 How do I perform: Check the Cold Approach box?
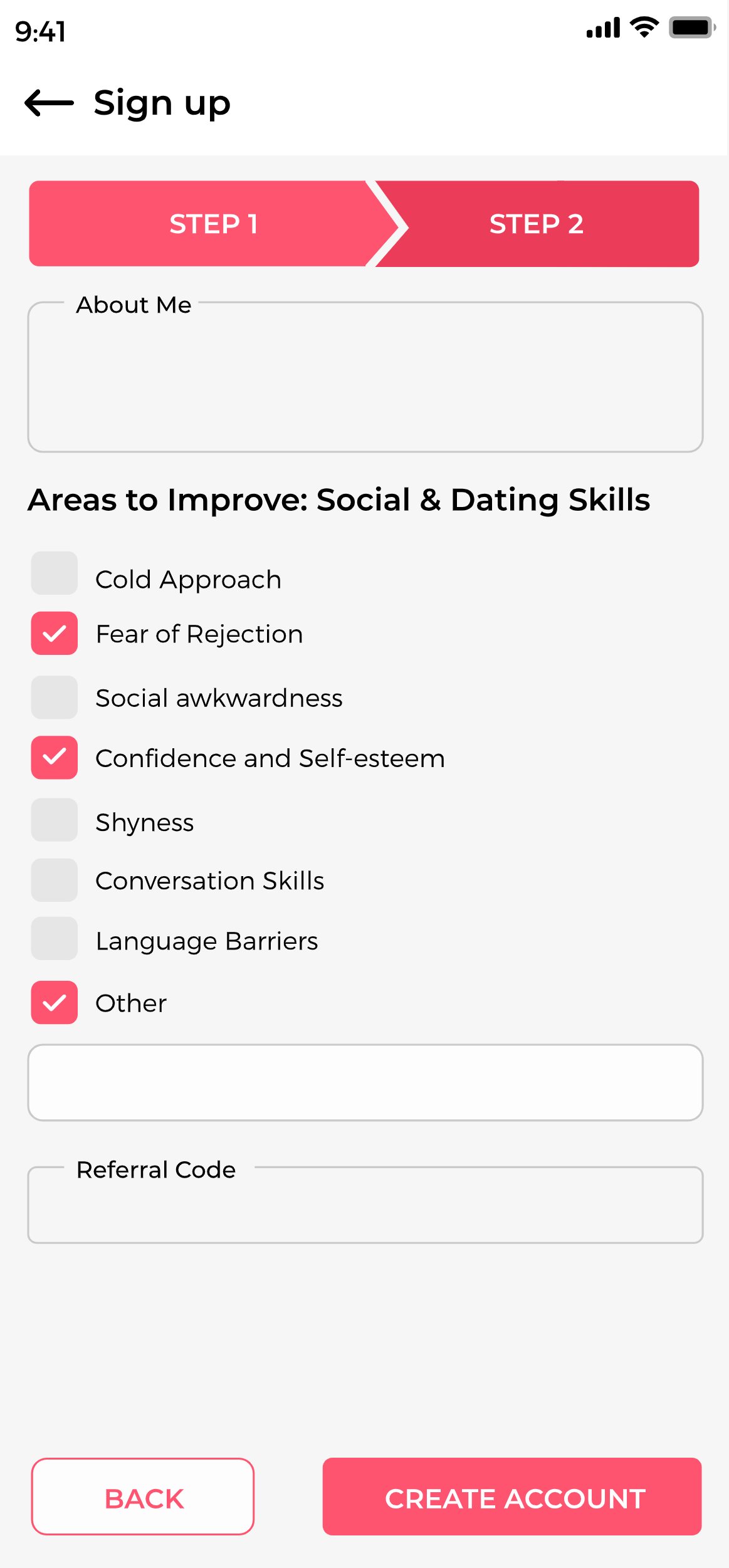(x=55, y=573)
